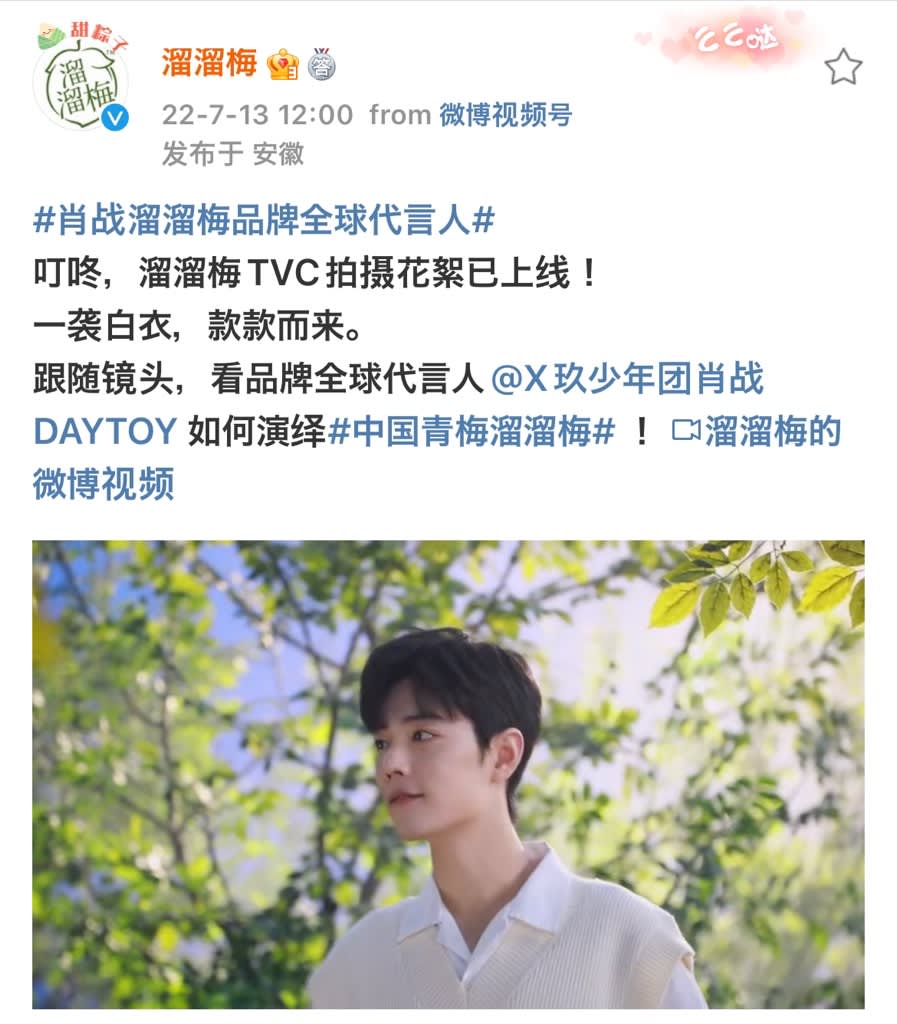897x1024 pixels.
Task: Open the 微博视频号 source link
Action: [x=505, y=114]
